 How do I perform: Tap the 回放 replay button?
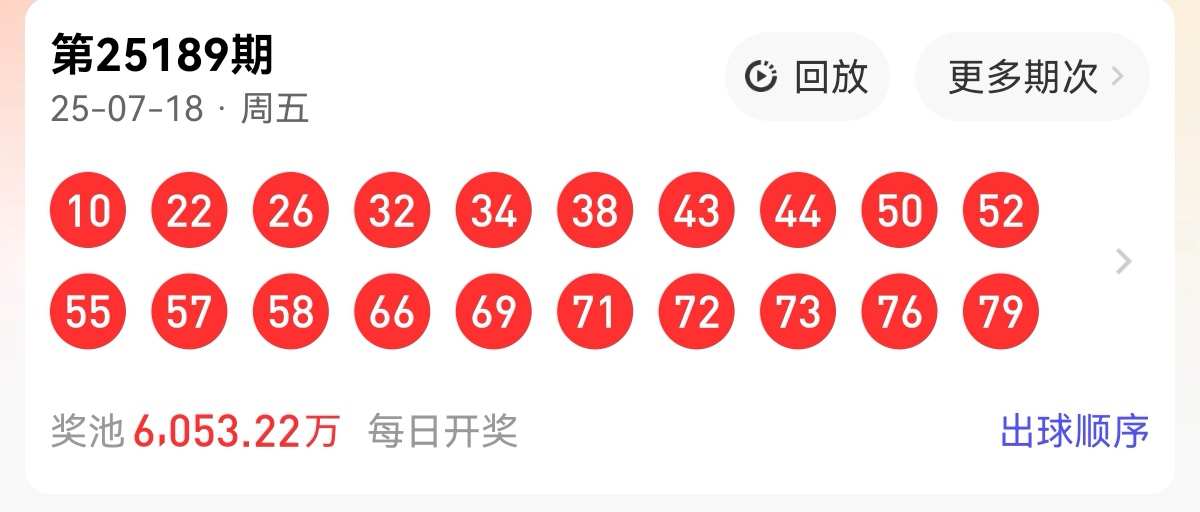(x=806, y=77)
